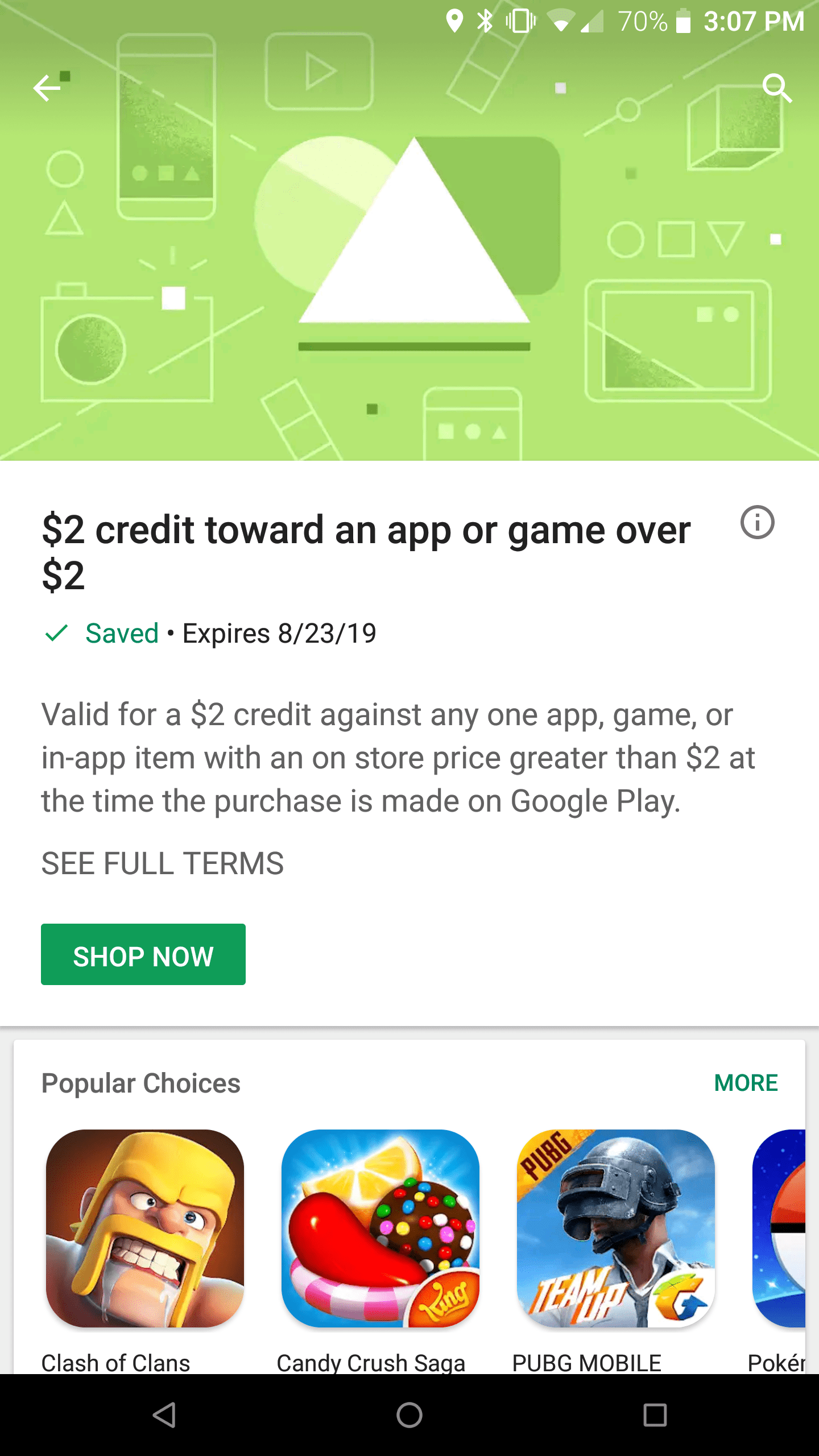Tap MORE next to Popular Choices
The image size is (819, 1456).
pyautogui.click(x=745, y=1083)
